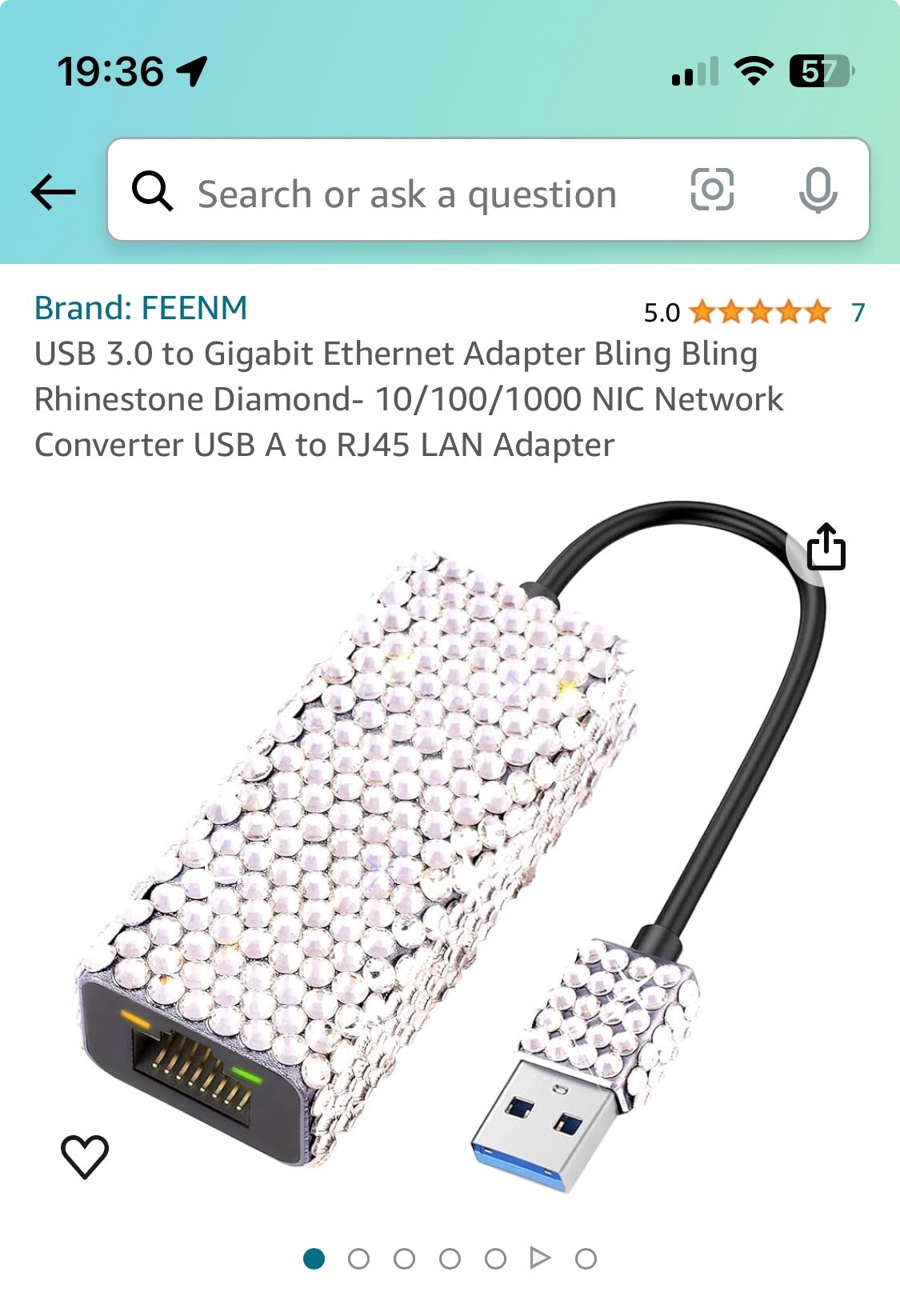Viewport: 900px width, 1316px height.
Task: Add adapter to wish list heart
Action: click(x=85, y=1156)
